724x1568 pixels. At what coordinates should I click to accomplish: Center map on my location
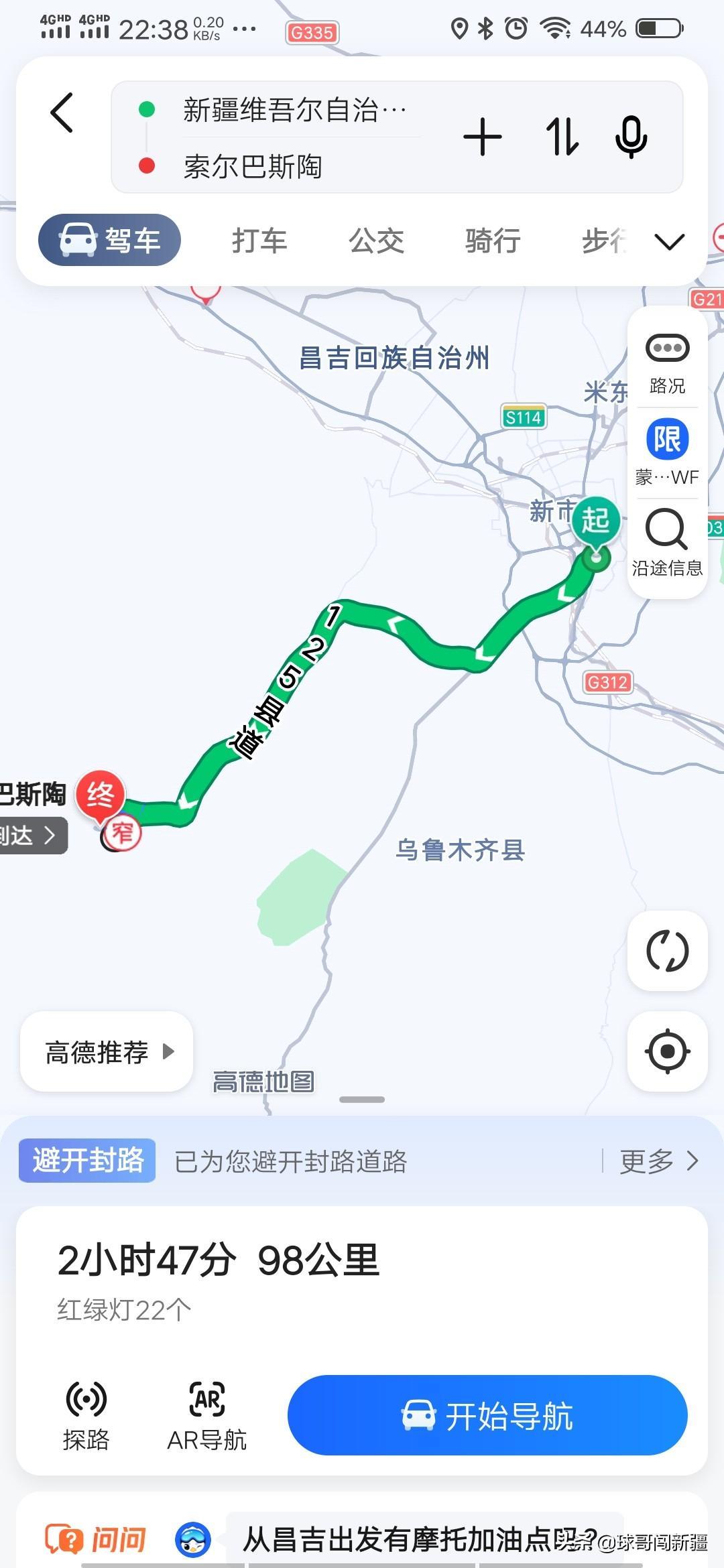tap(667, 1051)
